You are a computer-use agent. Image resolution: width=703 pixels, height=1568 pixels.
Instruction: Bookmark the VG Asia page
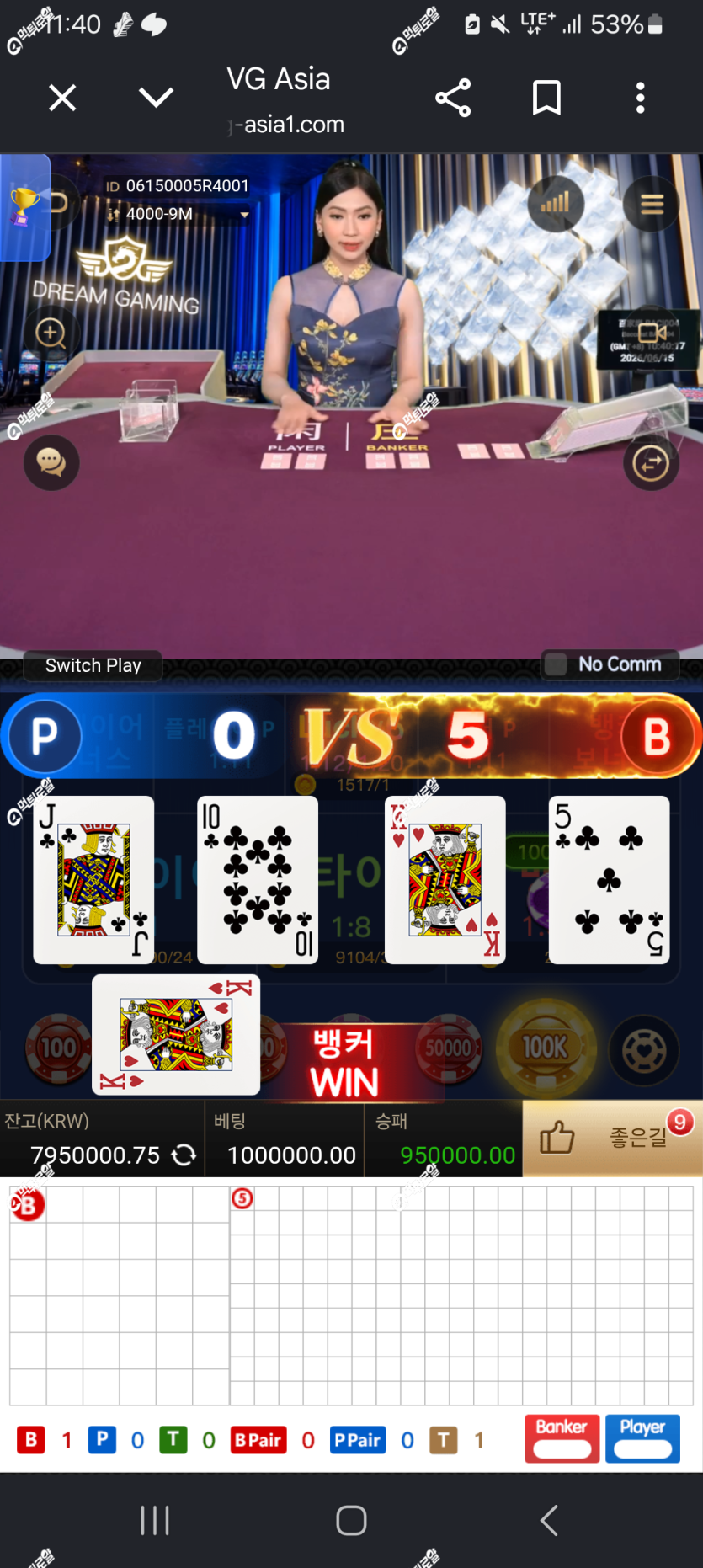click(546, 99)
